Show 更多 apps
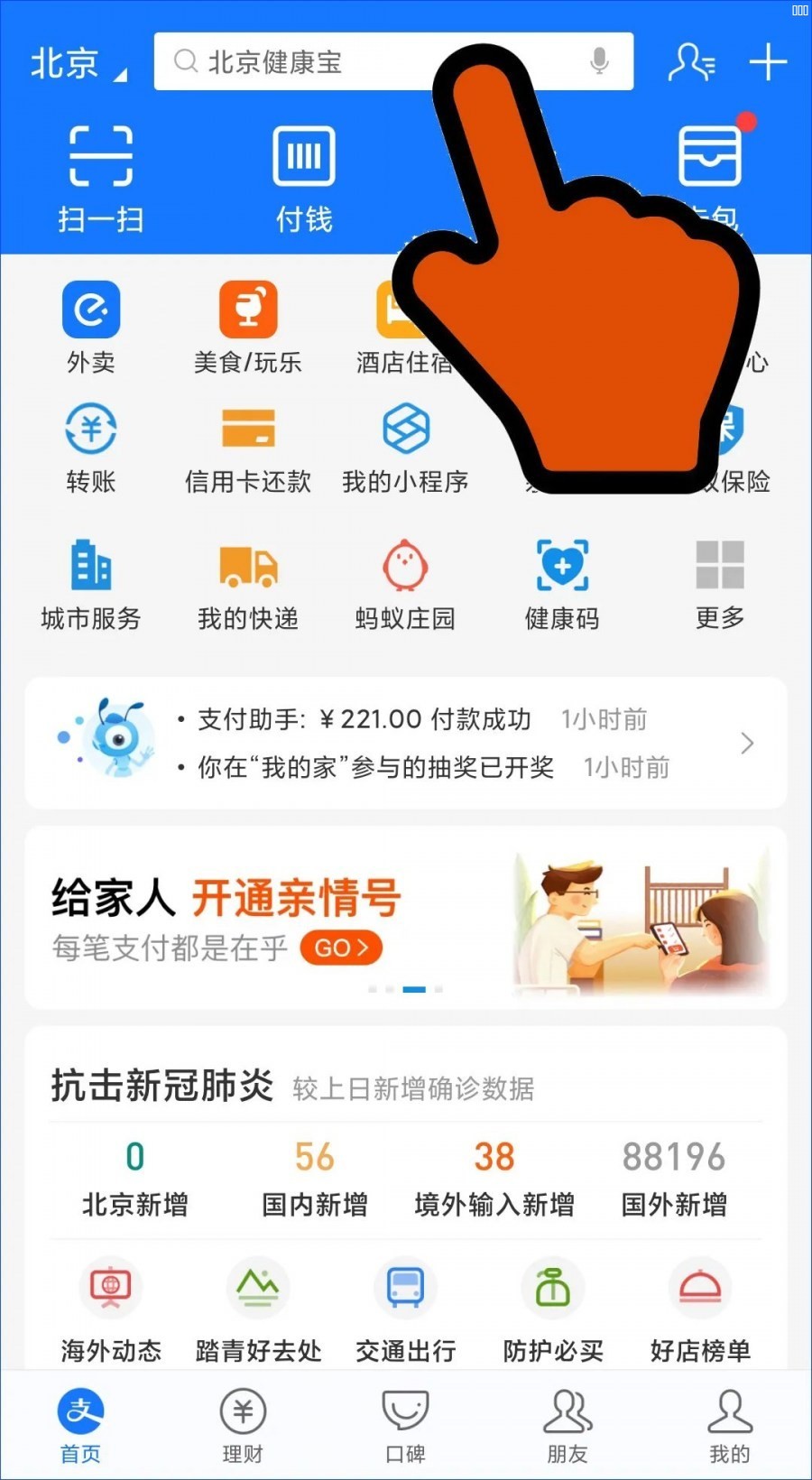Viewport: 812px width, 1480px height. coord(719,584)
